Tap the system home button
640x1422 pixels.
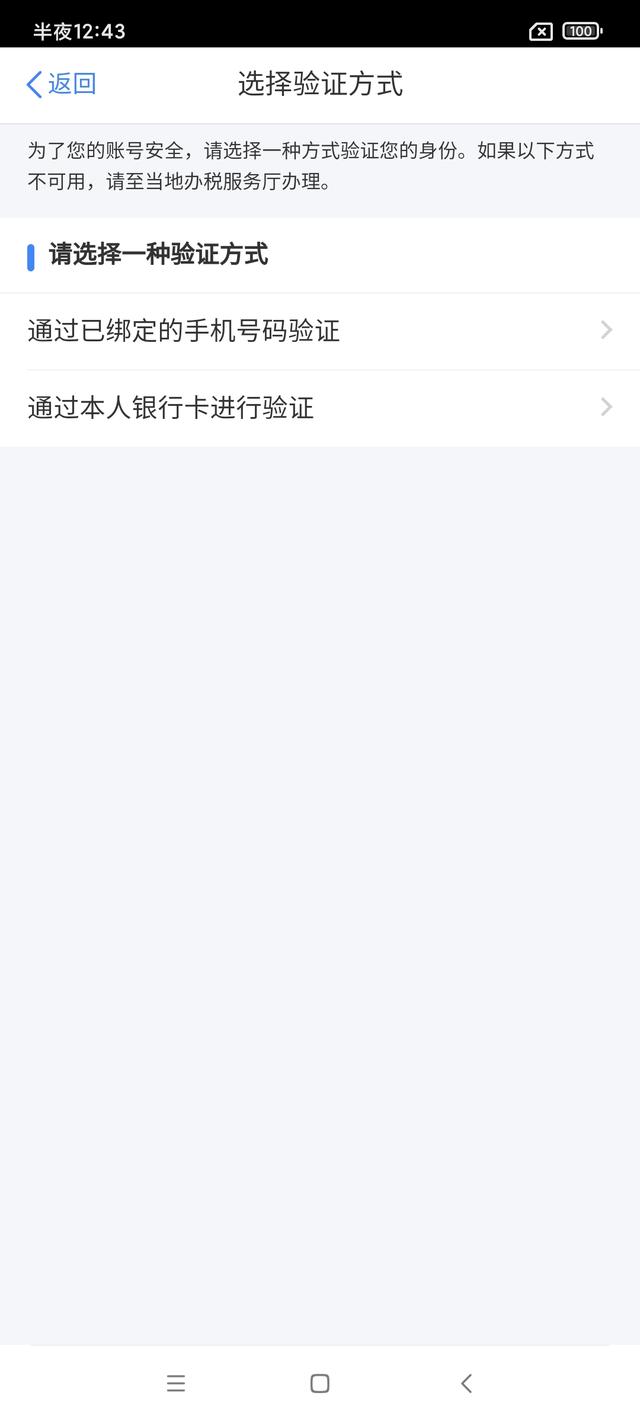[320, 1383]
